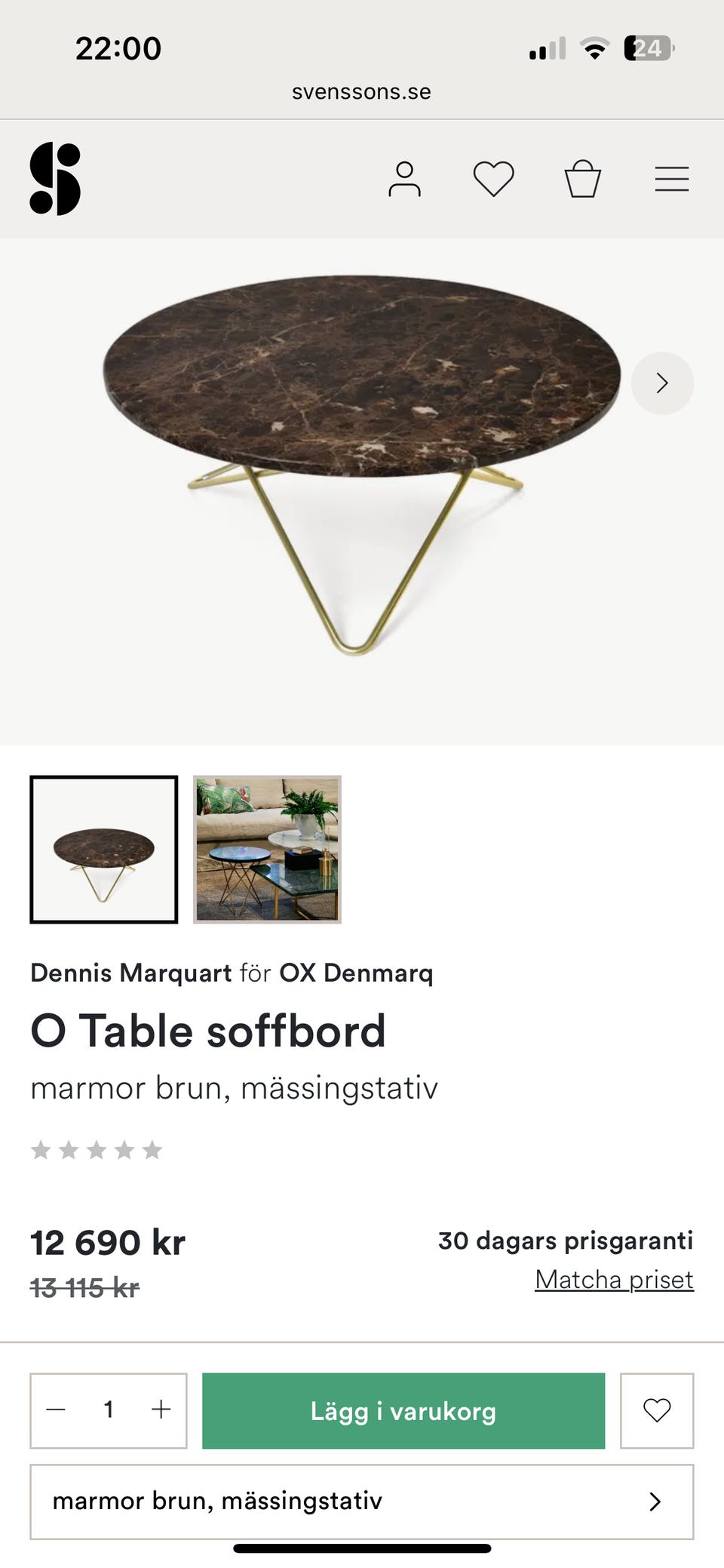Viewport: 724px width, 1568px height.
Task: Open the shopping basket
Action: tap(582, 180)
